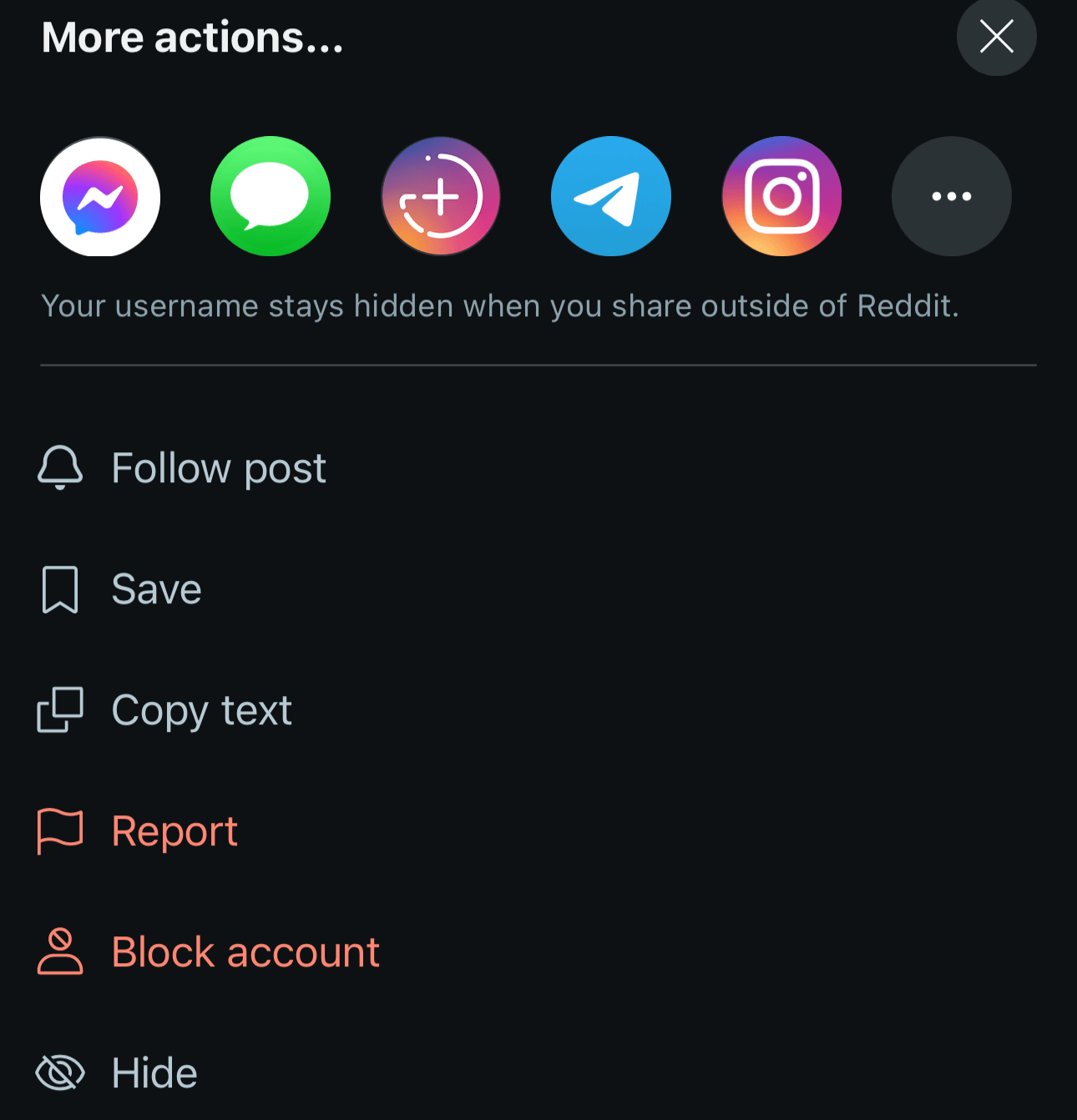This screenshot has width=1077, height=1120.
Task: Add the post to an Instagram story
Action: [x=441, y=196]
